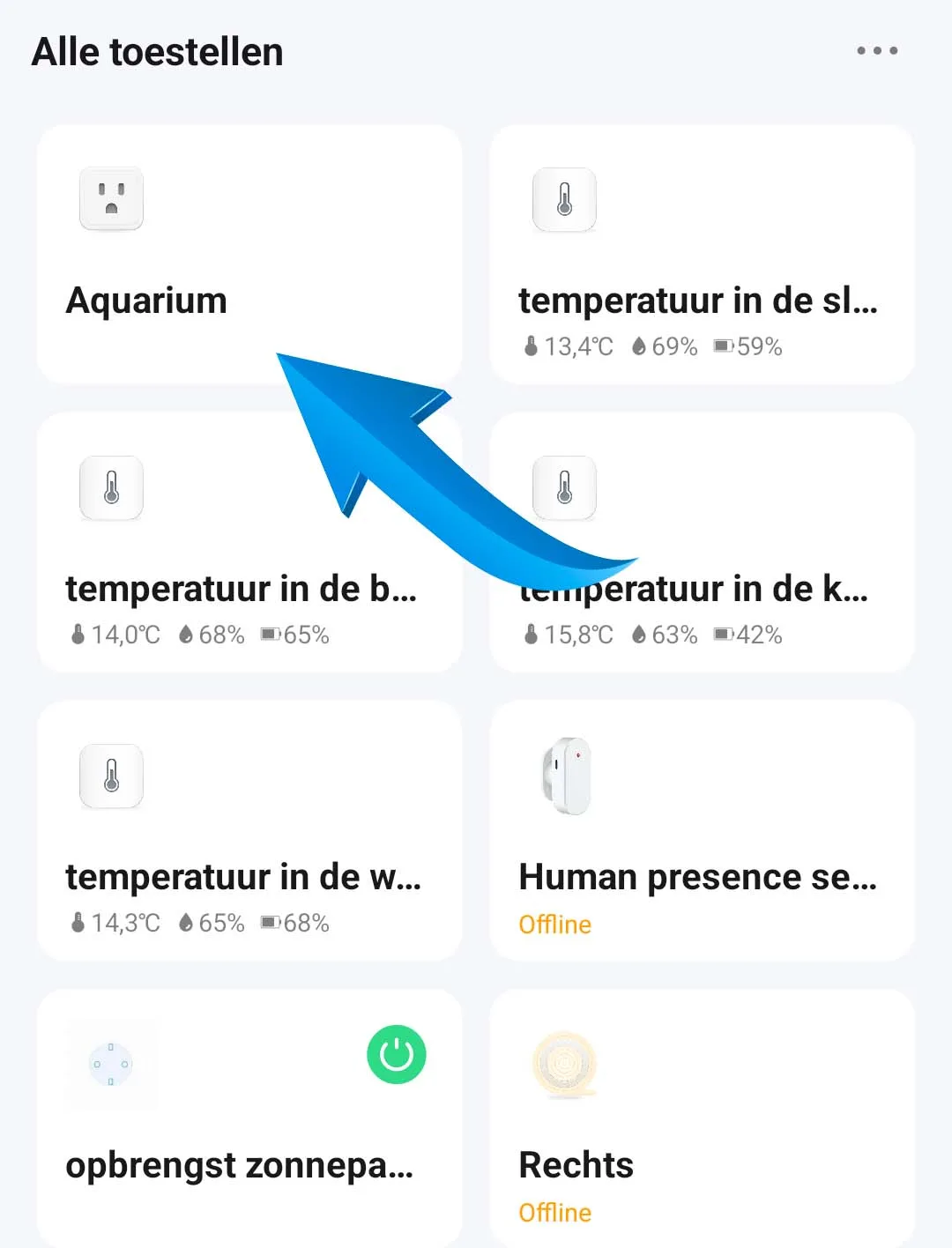Select the temperatuur in de w... thermometer icon

(x=111, y=776)
